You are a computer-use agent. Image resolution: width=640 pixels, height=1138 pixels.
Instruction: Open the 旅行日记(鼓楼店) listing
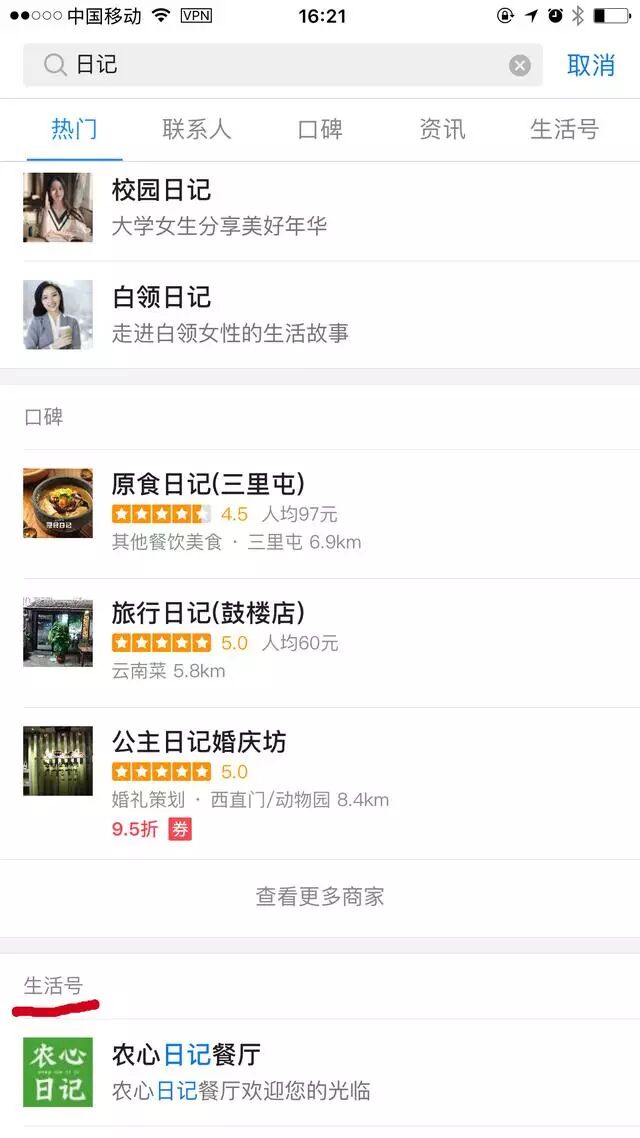(x=320, y=643)
